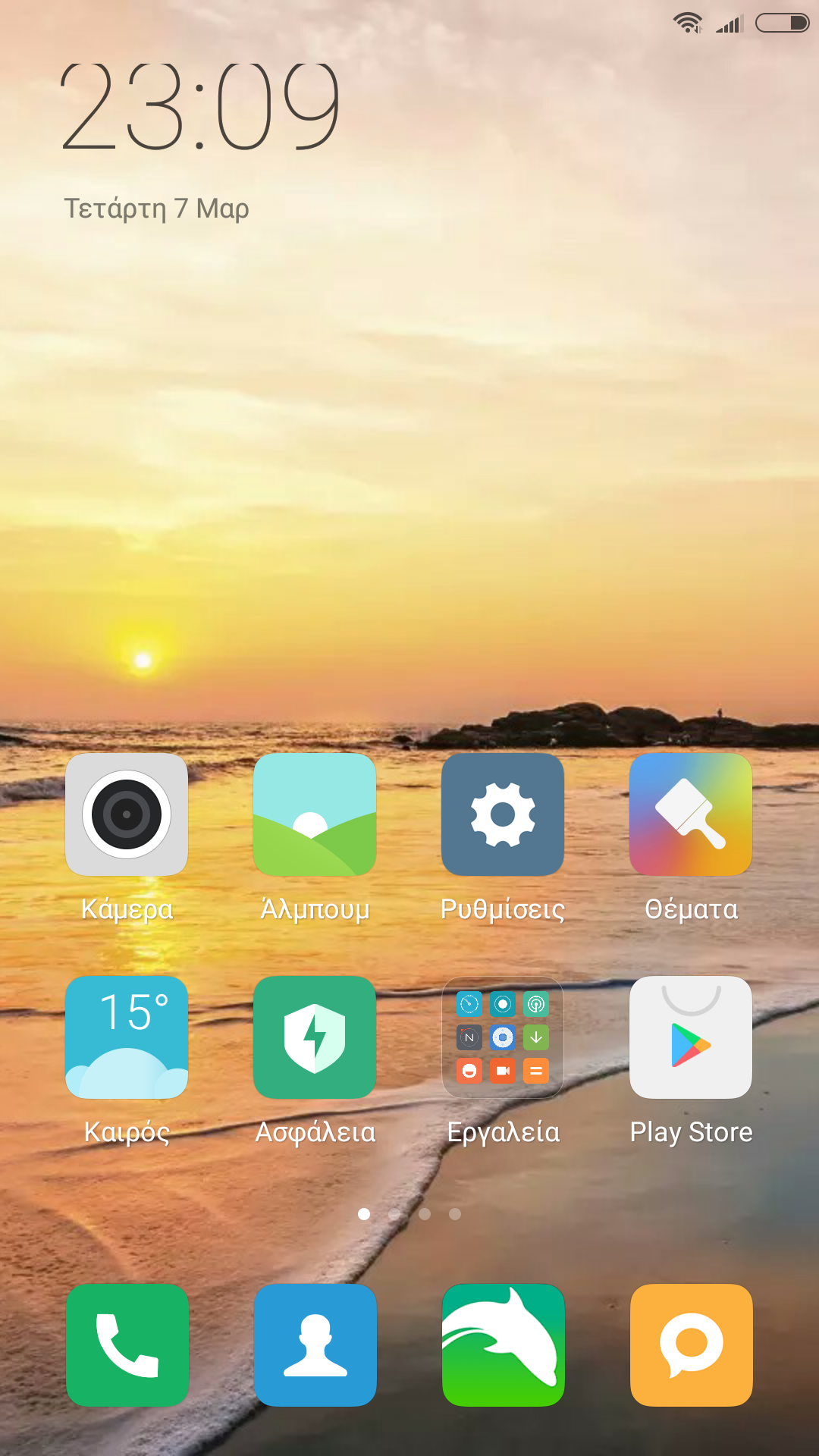Open the orange Messaging app in the dock
Viewport: 819px width, 1456px height.
click(692, 1345)
